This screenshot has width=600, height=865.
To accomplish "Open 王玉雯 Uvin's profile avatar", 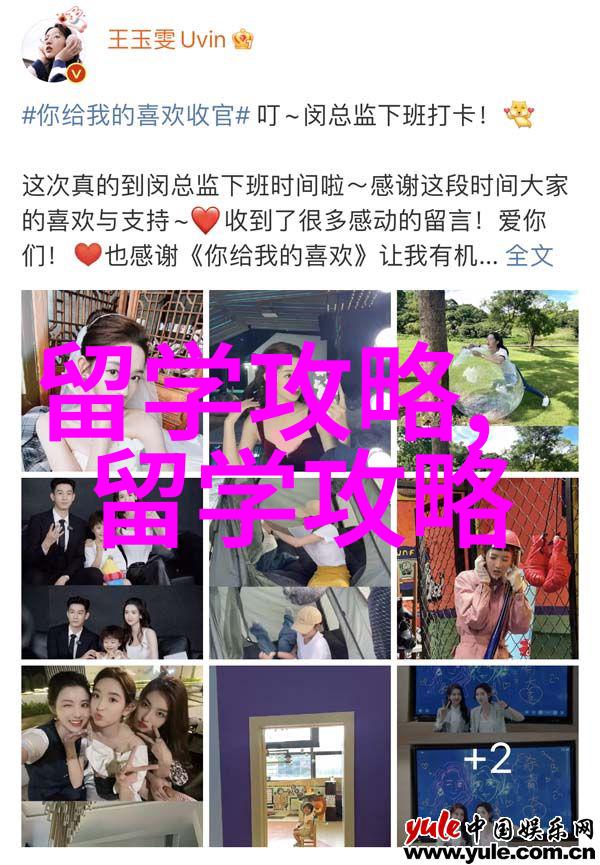I will pos(53,47).
